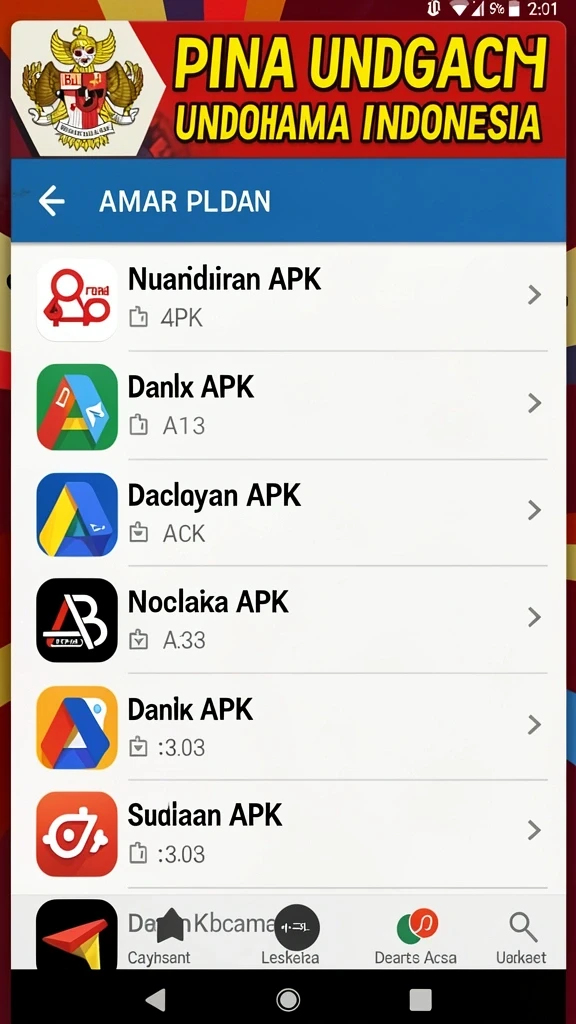Switch to the Cayhsant tab
Image resolution: width=576 pixels, height=1024 pixels.
point(159,937)
